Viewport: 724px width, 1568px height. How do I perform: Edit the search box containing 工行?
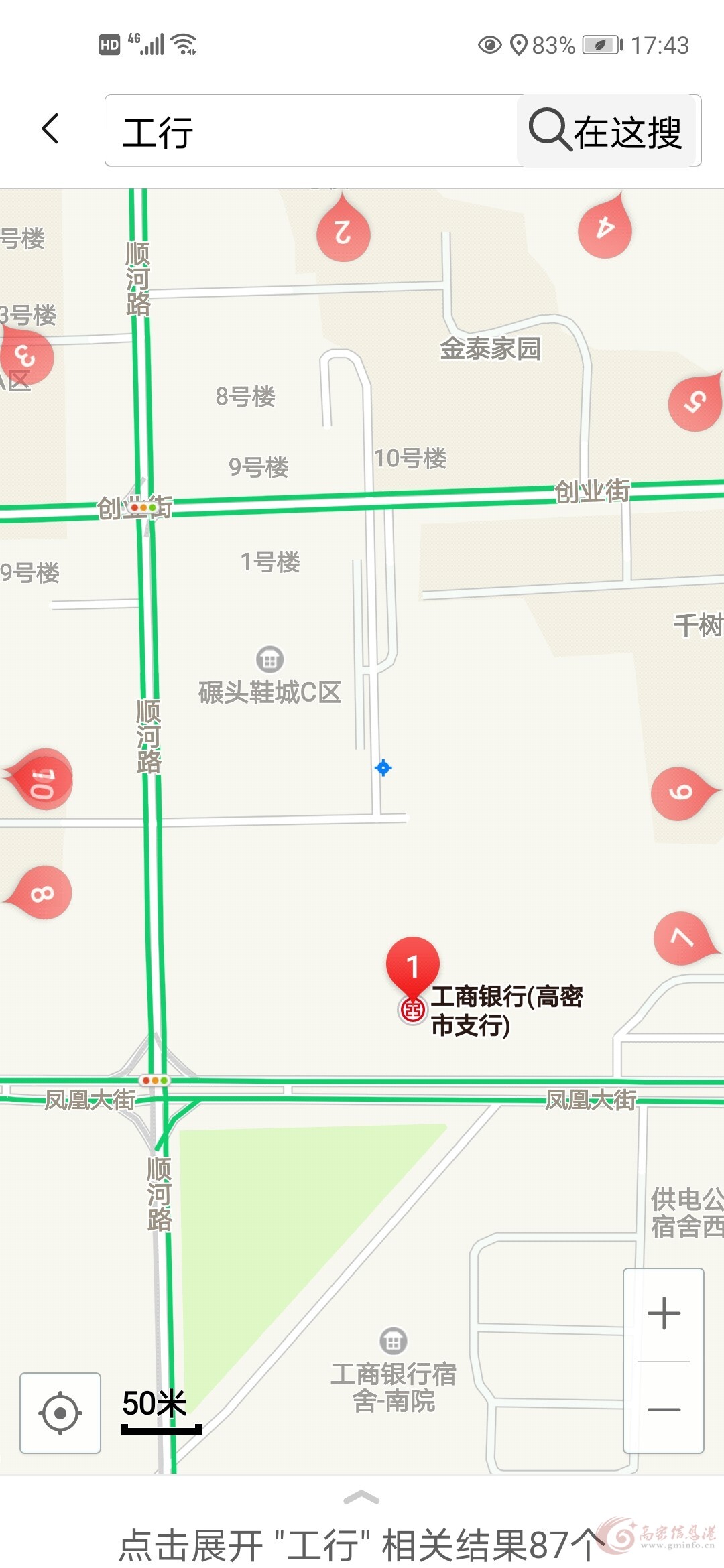click(311, 131)
